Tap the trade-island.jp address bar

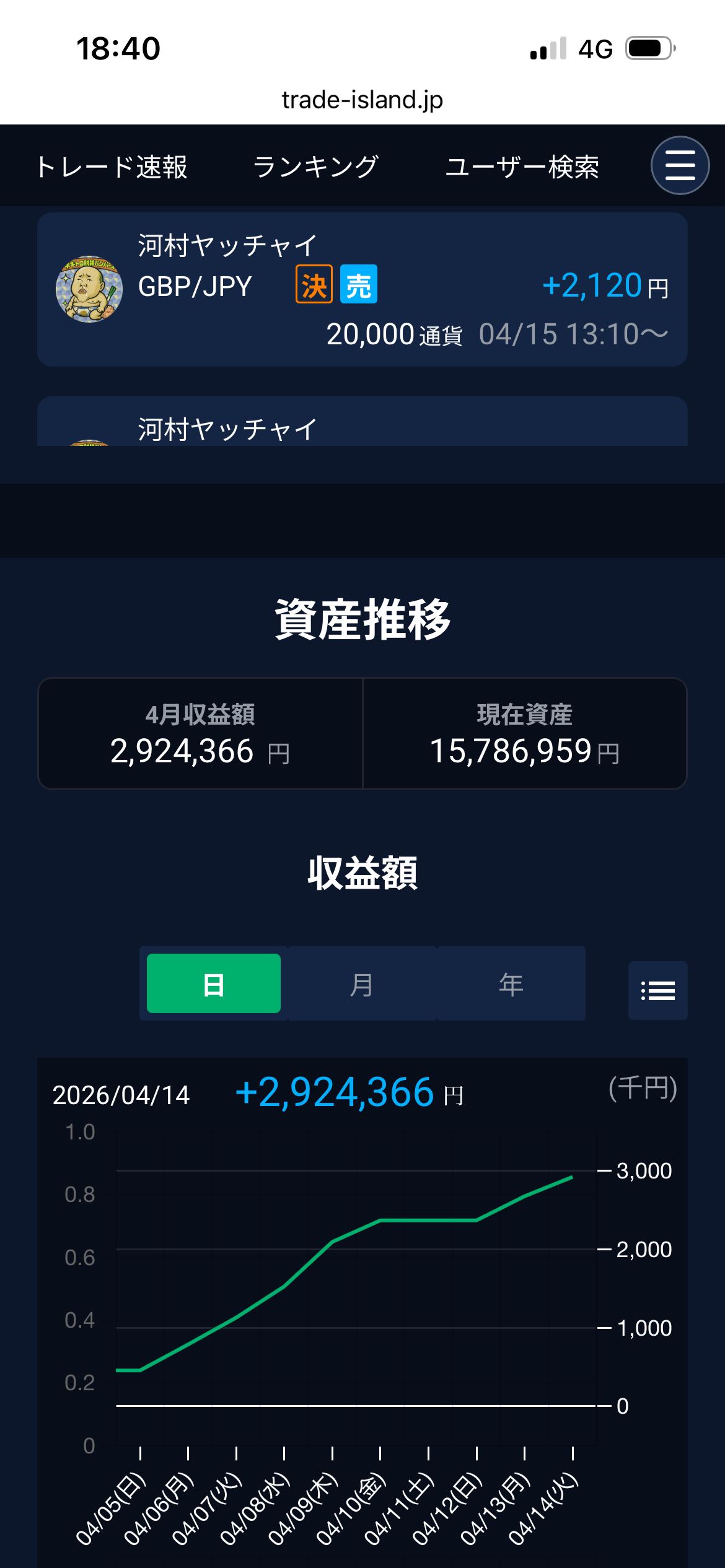pos(362,100)
